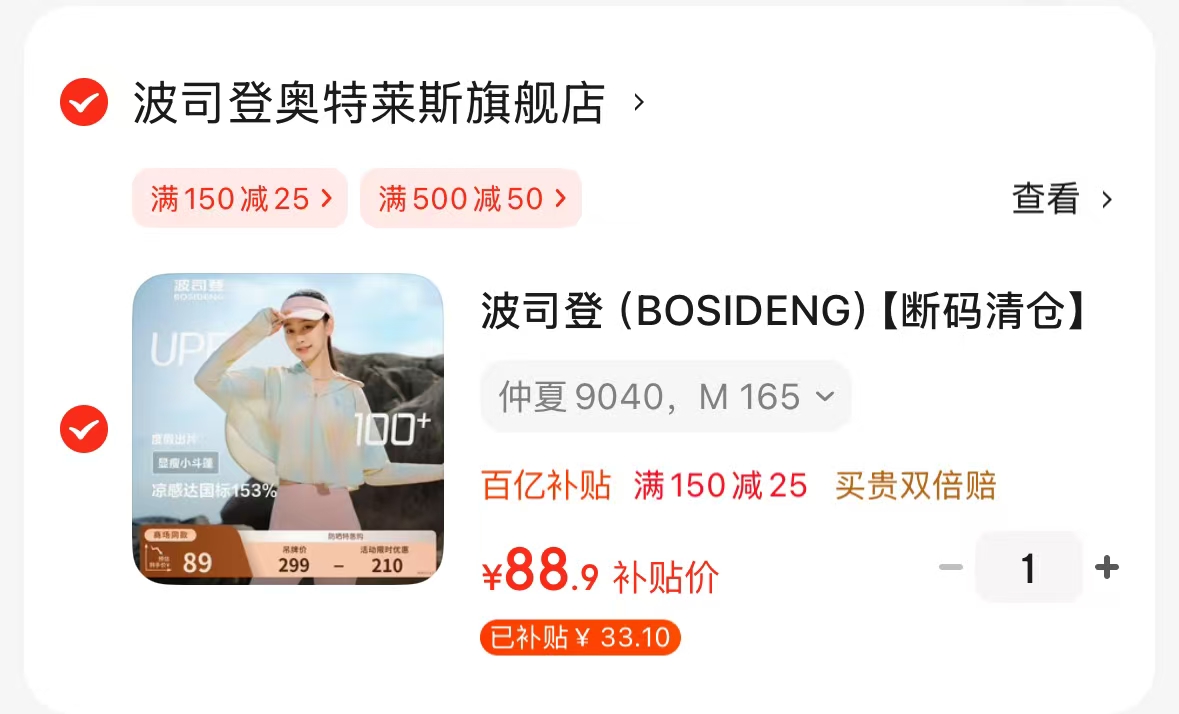Open the 波司登奥特莱斯旗舰店 store page
This screenshot has height=714, width=1179.
(370, 103)
